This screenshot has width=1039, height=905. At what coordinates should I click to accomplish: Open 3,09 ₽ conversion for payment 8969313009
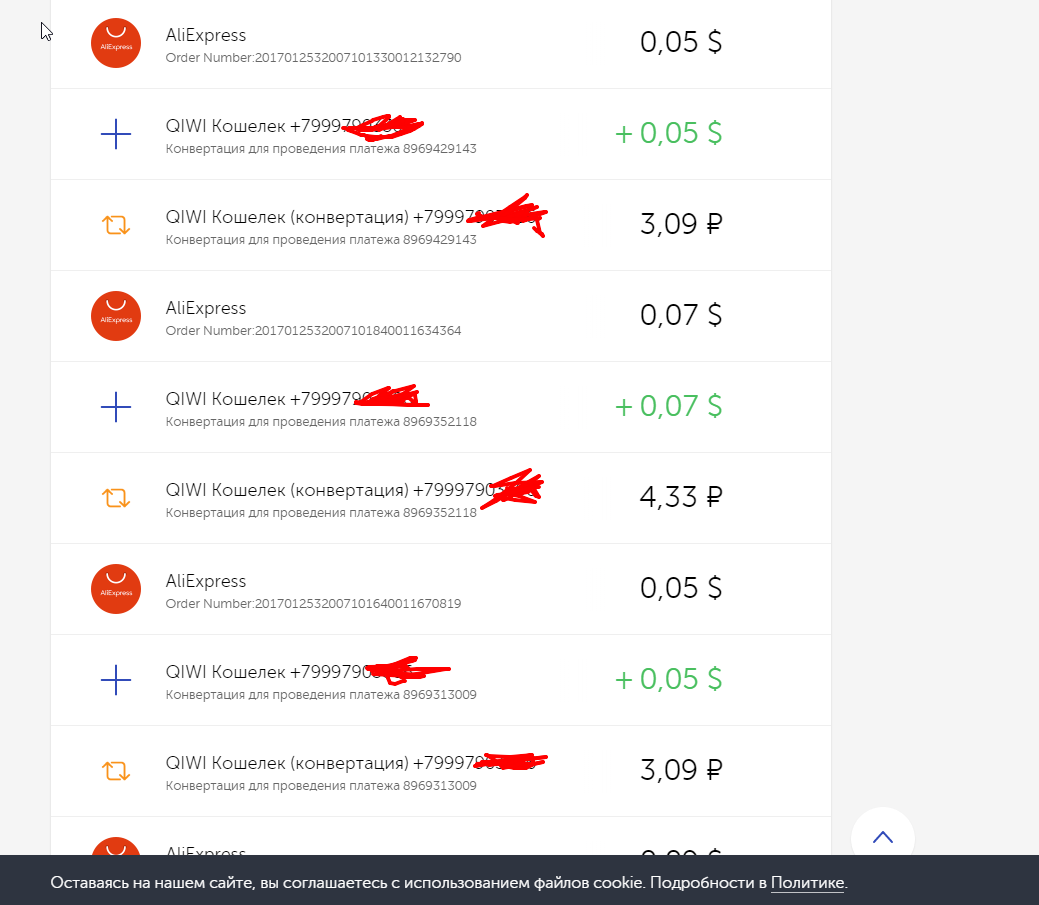point(441,771)
